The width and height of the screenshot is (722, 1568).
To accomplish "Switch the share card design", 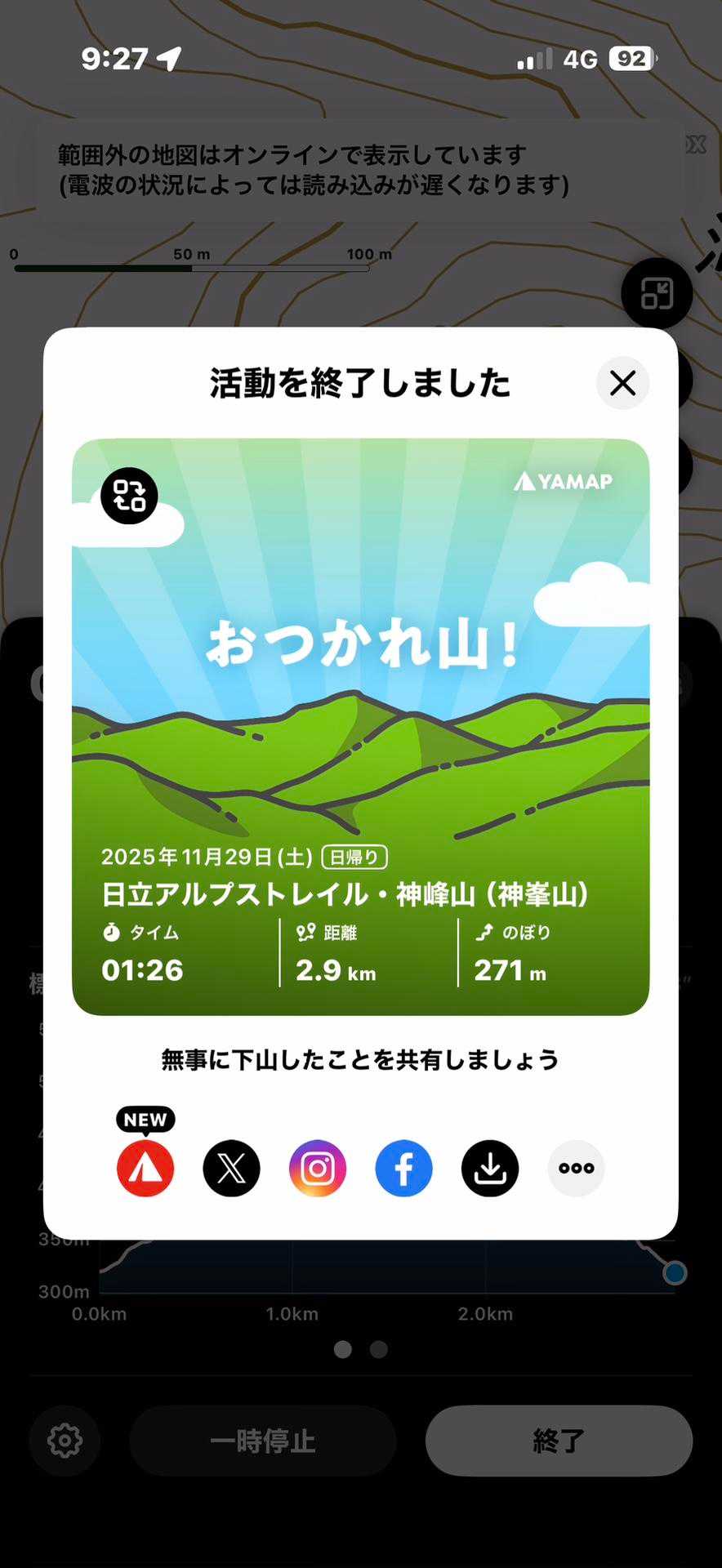I will [x=129, y=496].
